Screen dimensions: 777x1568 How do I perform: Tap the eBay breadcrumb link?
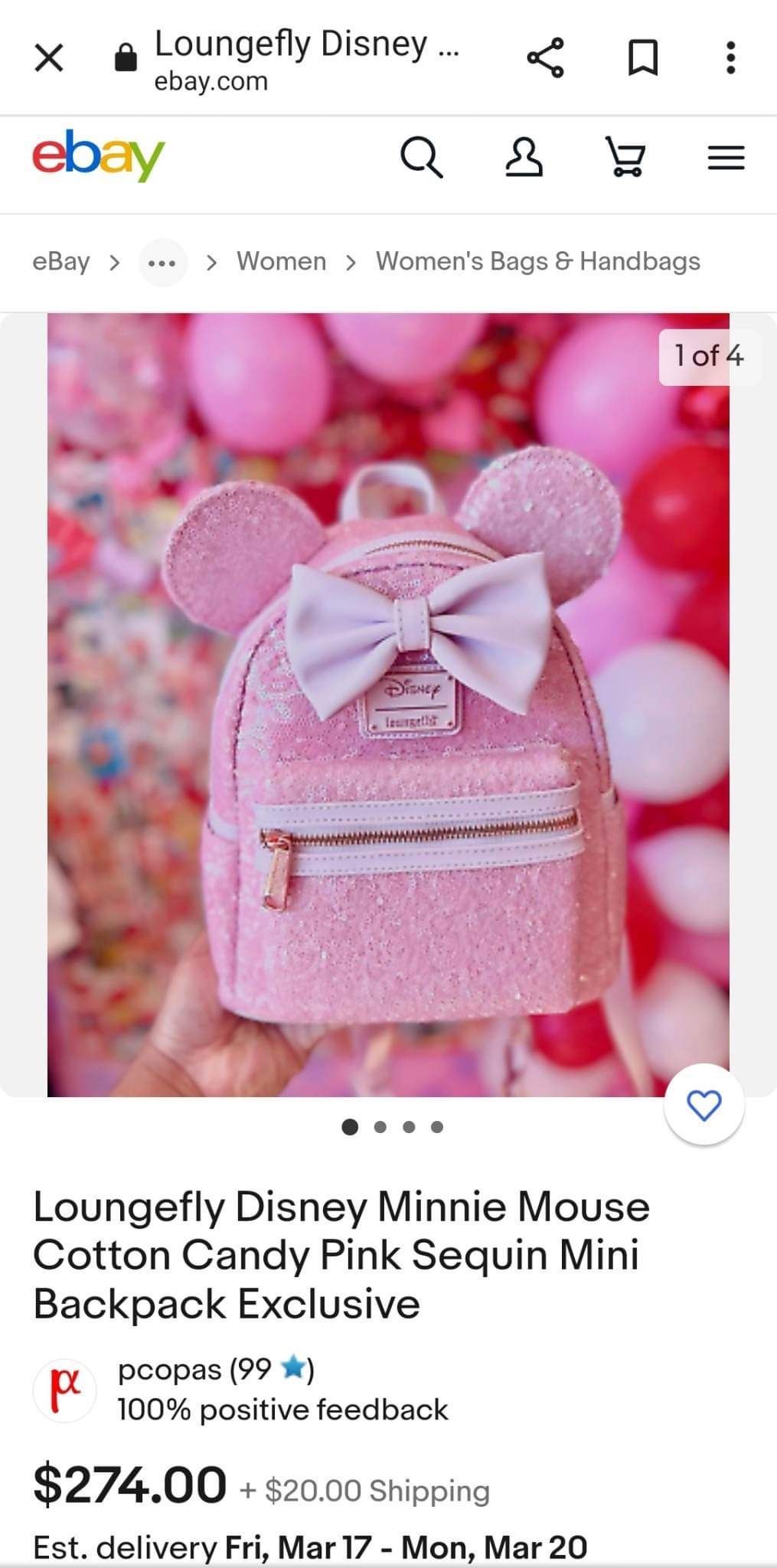coord(60,262)
